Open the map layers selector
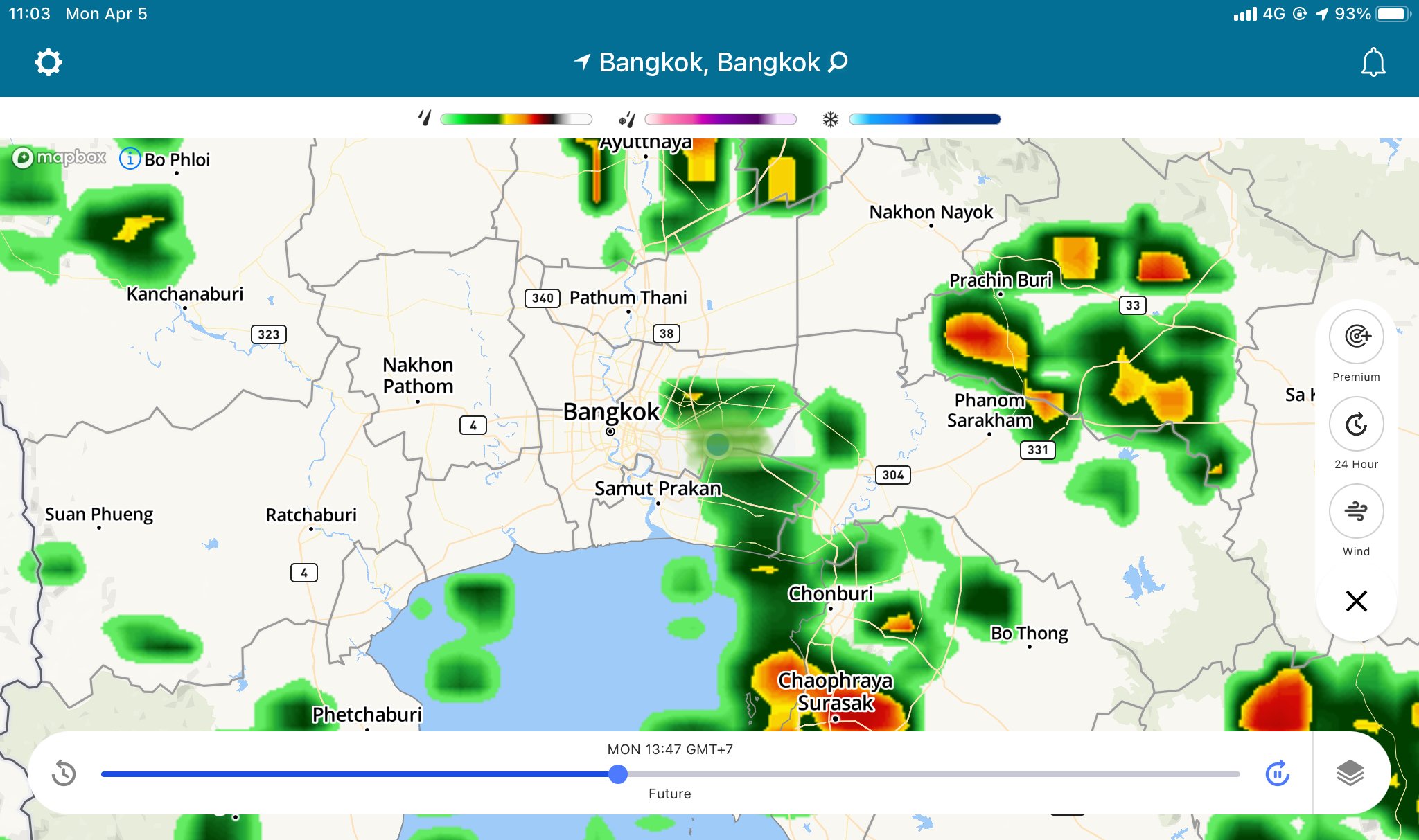This screenshot has width=1419, height=840. click(x=1350, y=773)
